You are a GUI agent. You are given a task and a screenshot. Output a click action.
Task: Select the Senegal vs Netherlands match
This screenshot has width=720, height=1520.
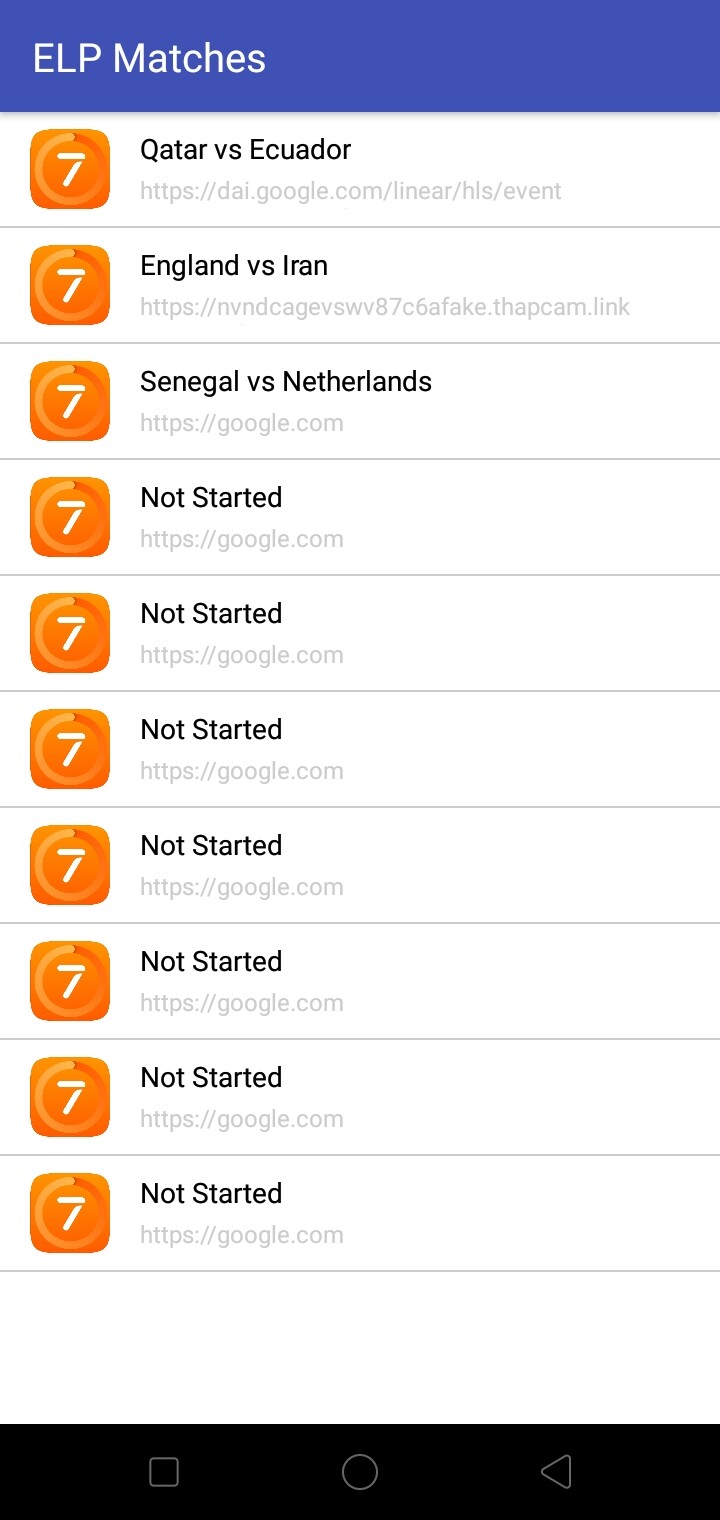click(x=360, y=401)
